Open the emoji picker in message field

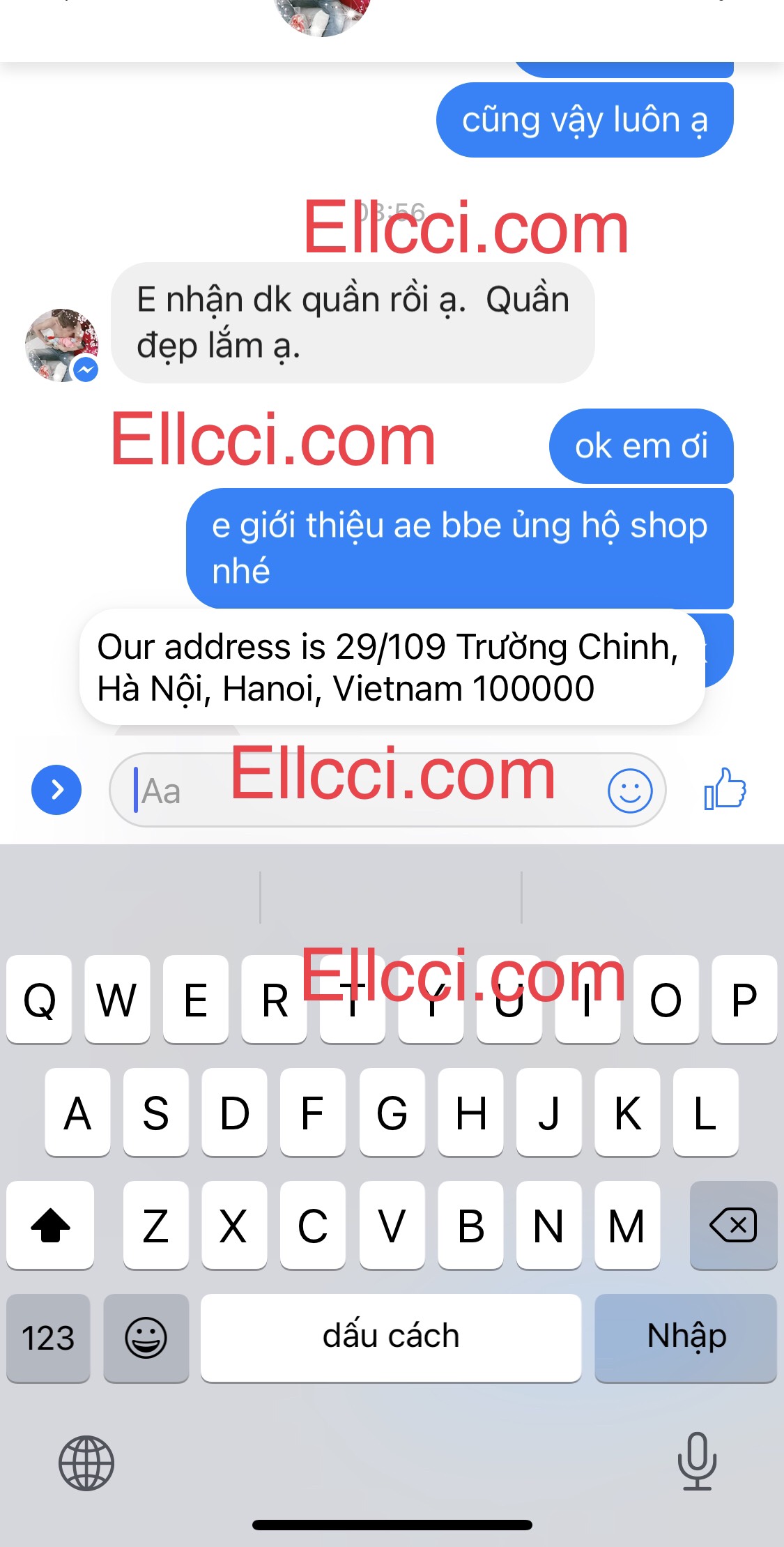point(630,791)
